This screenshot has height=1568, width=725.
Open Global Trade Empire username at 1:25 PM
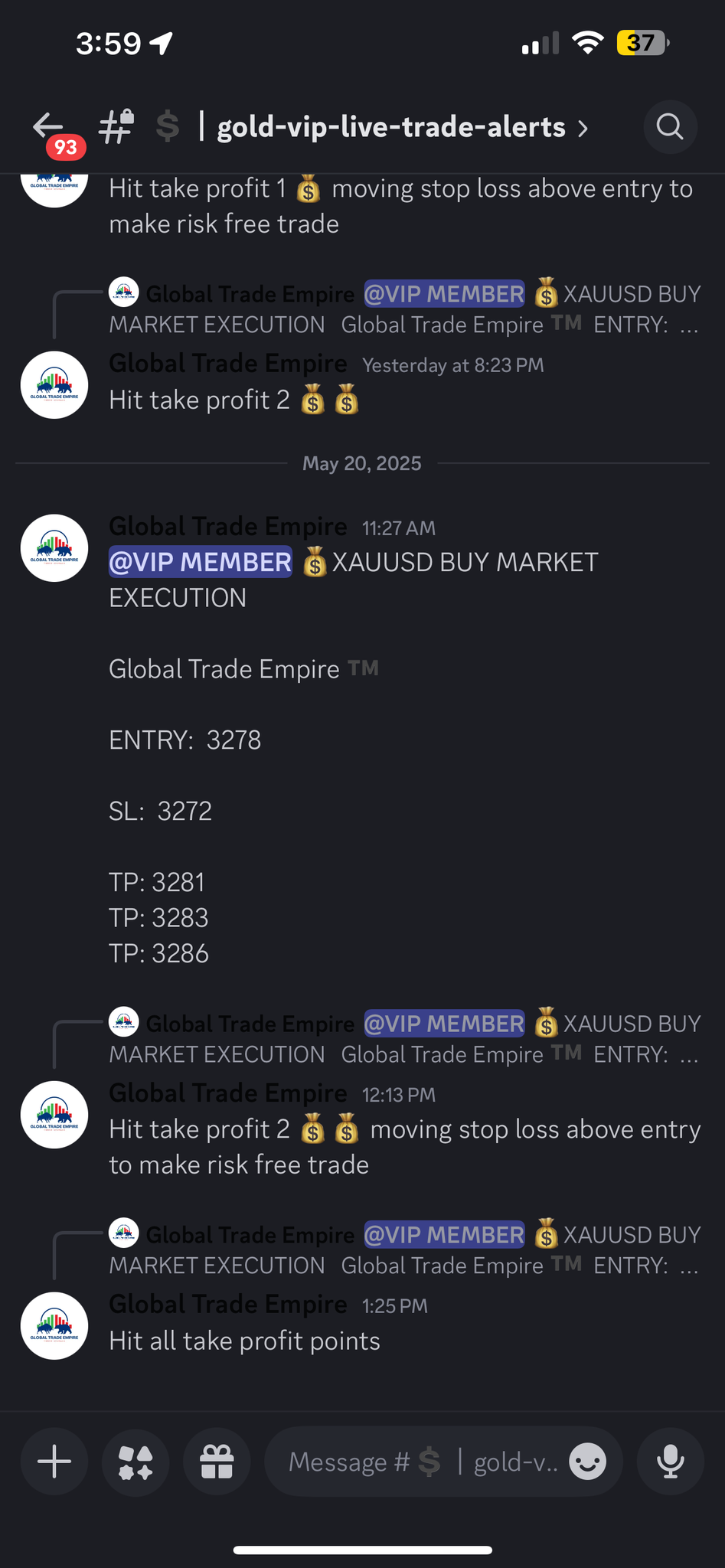[x=227, y=1305]
